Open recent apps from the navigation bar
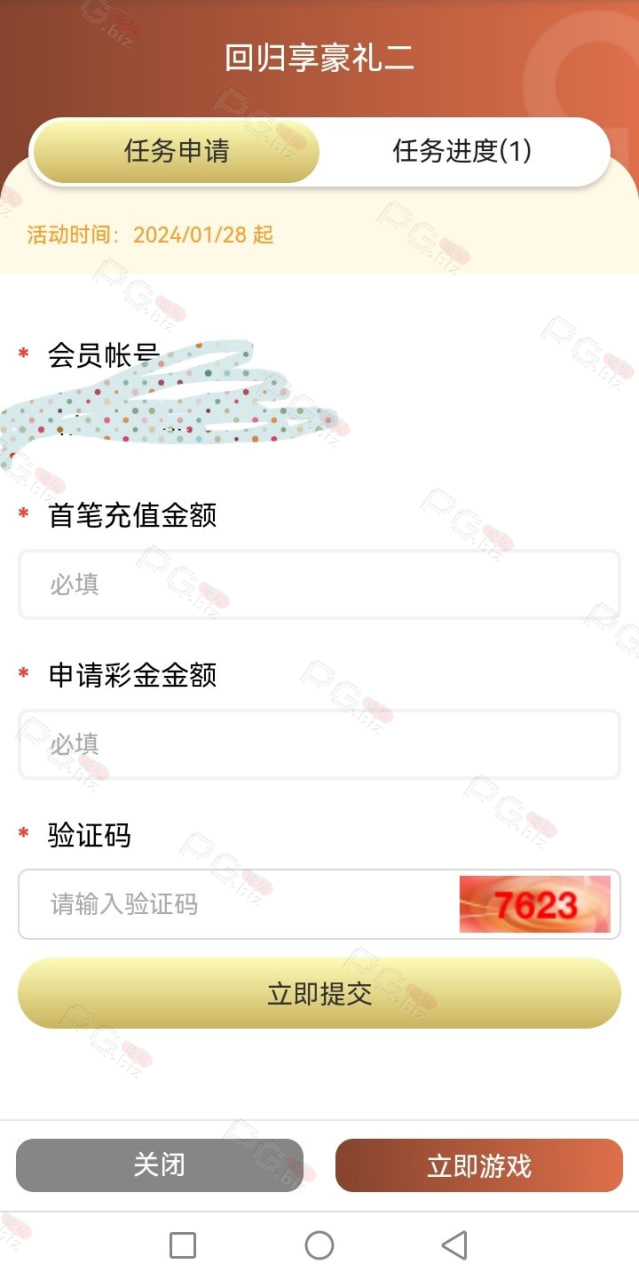The image size is (639, 1280). point(183,1245)
